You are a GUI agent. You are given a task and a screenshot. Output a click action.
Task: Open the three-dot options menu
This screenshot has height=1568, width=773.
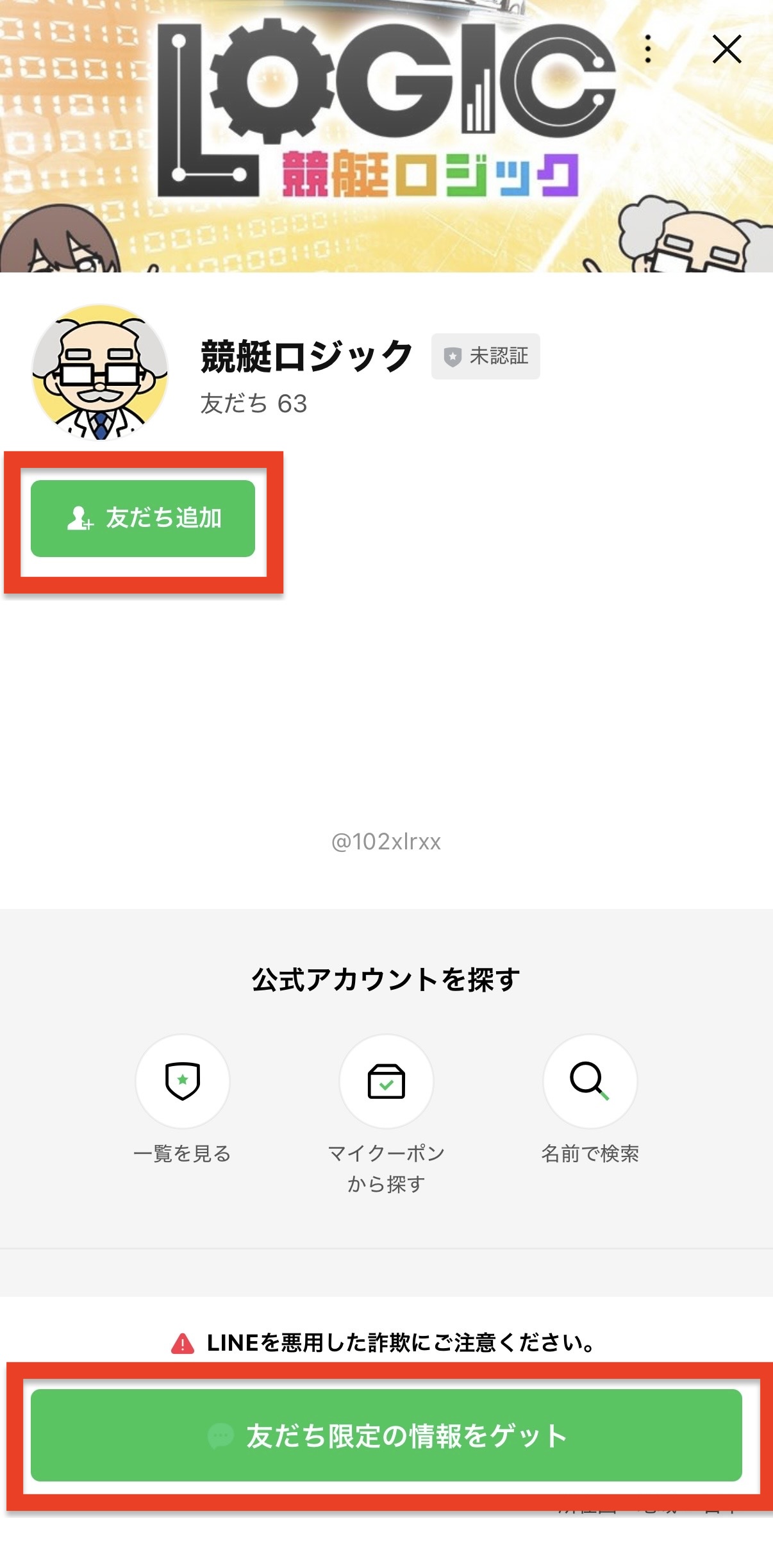coord(648,49)
